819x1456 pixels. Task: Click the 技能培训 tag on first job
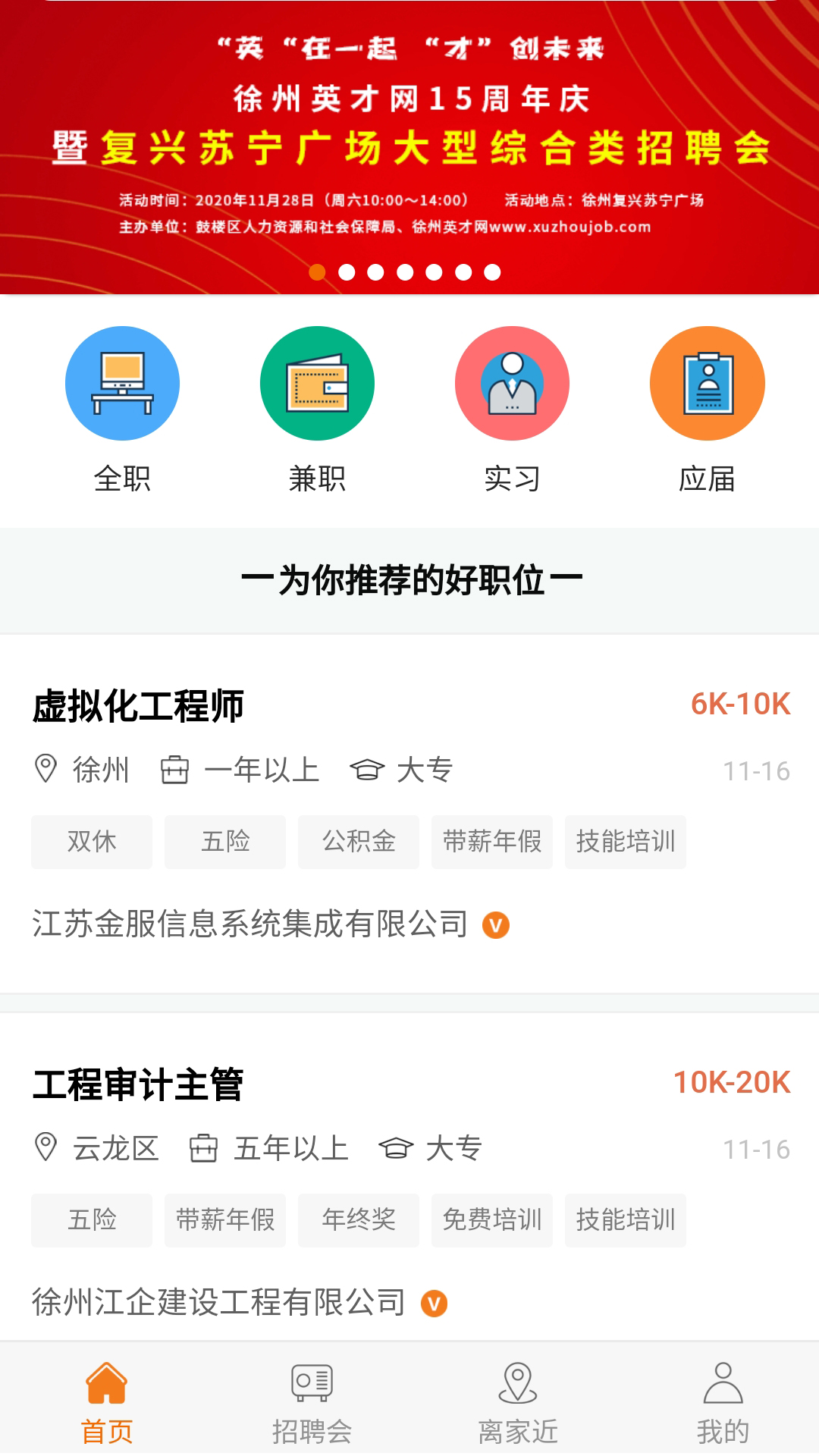(625, 842)
